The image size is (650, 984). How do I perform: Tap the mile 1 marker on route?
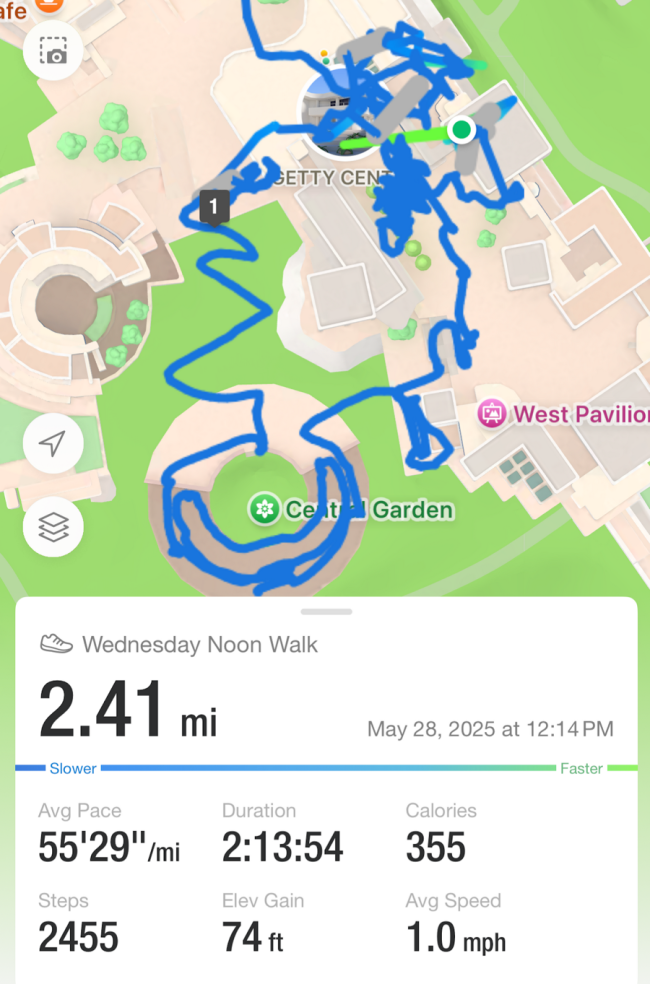214,207
